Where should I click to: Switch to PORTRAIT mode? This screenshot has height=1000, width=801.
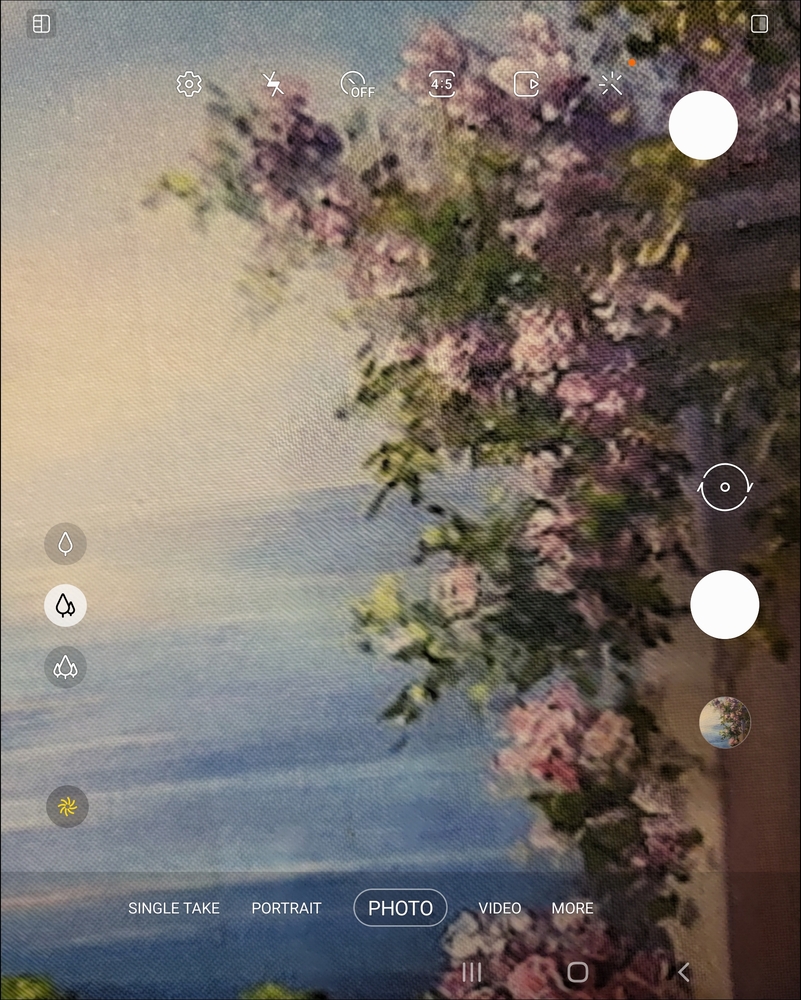coord(286,908)
